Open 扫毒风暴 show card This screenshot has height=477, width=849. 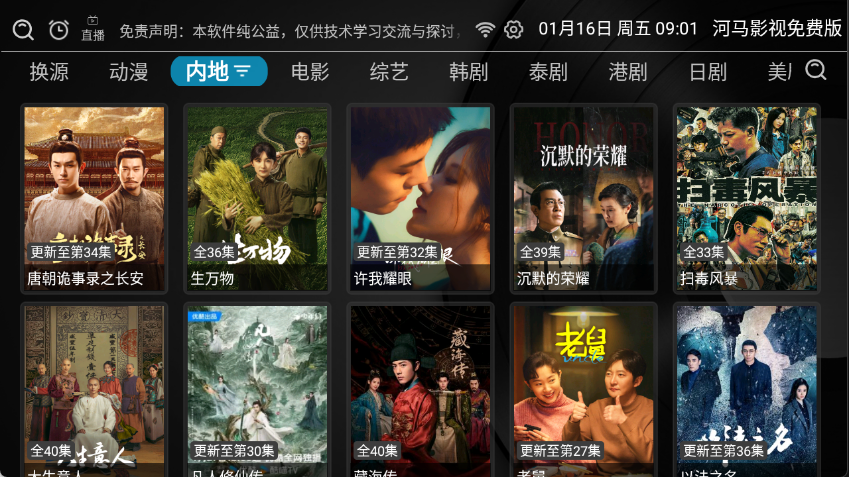(747, 197)
